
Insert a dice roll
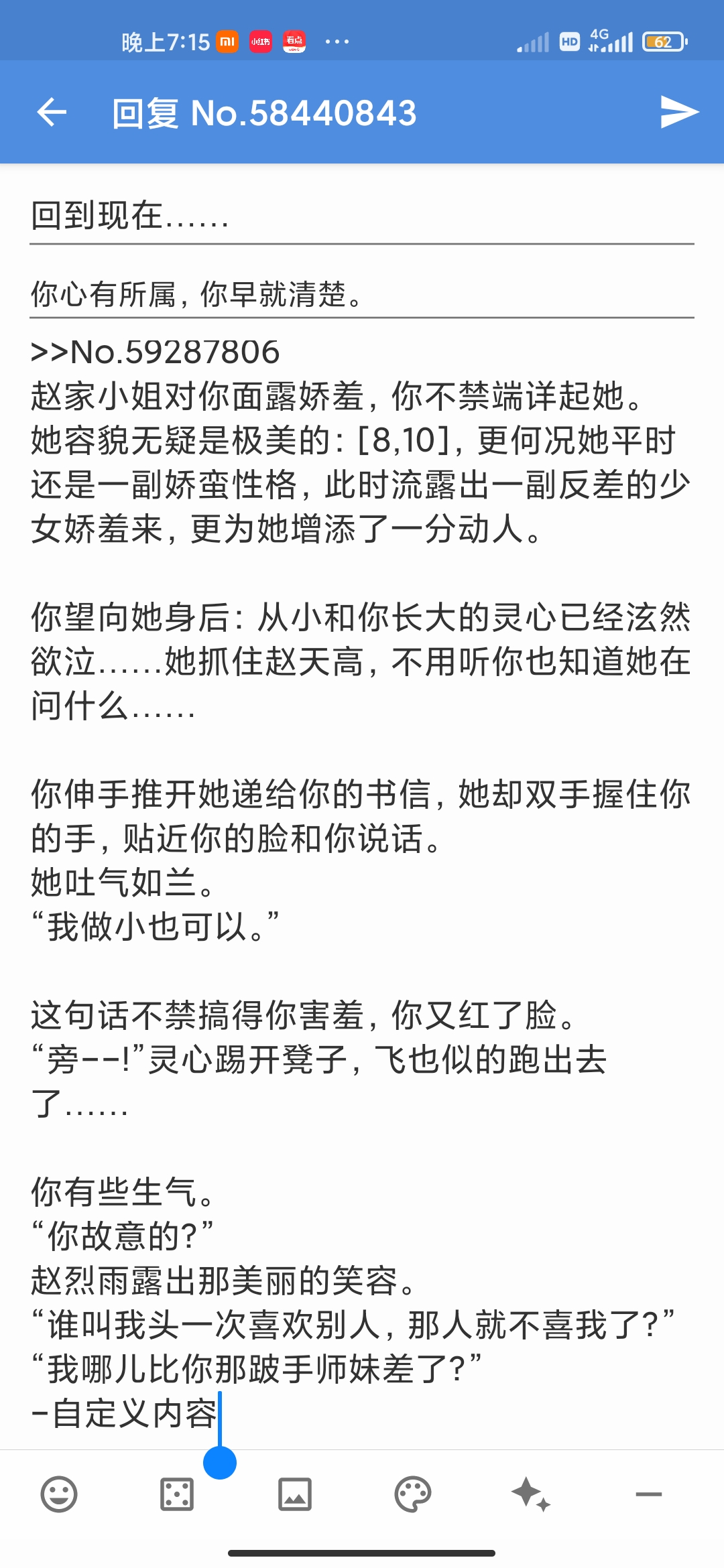177,1494
